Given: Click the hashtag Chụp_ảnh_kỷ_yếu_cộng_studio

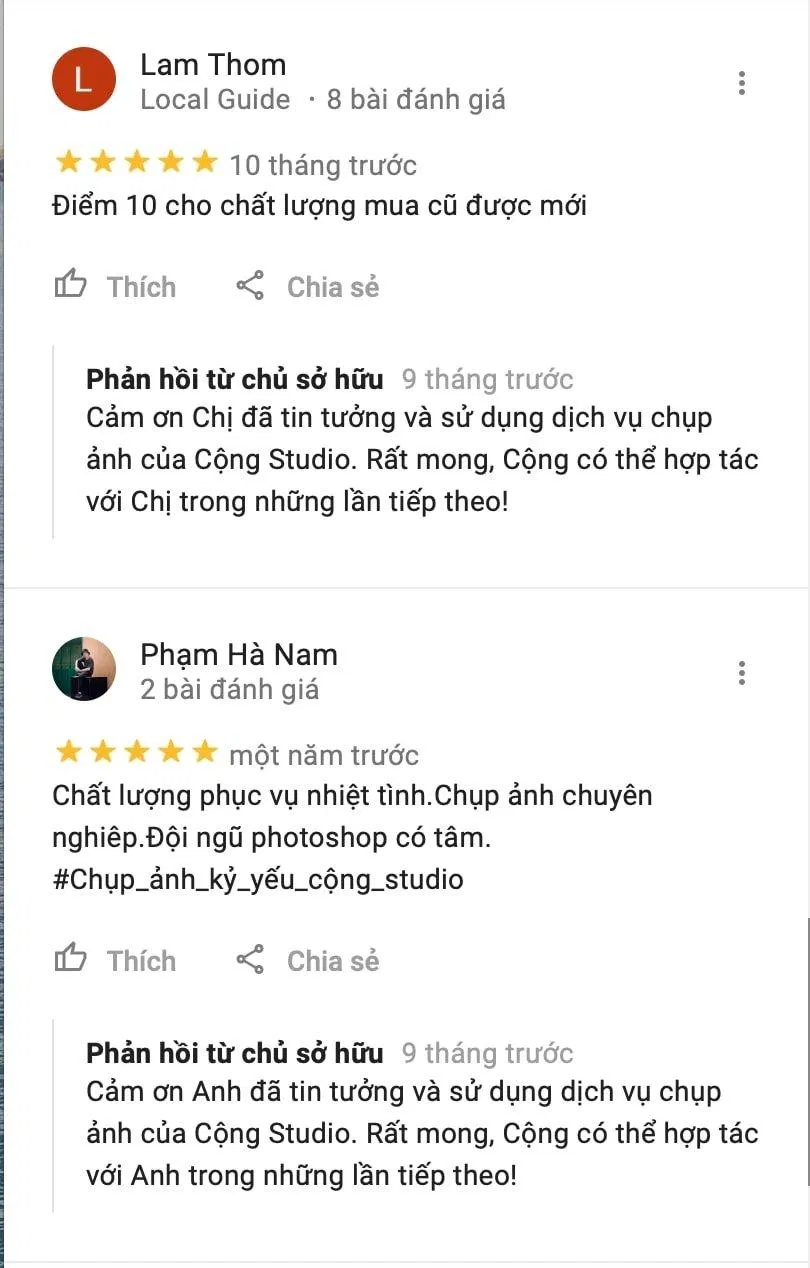Looking at the screenshot, I should 257,880.
